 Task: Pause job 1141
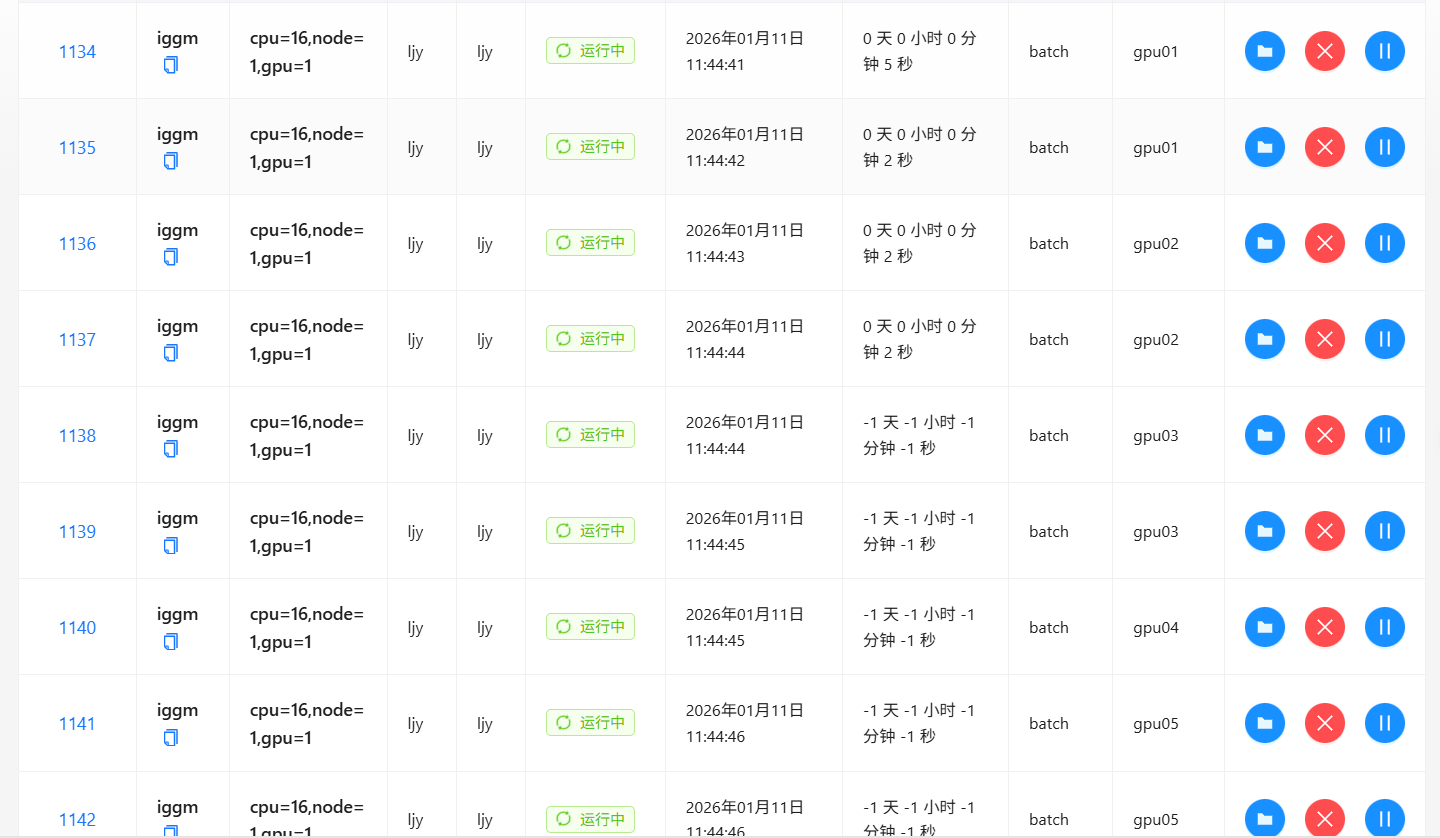(1384, 723)
